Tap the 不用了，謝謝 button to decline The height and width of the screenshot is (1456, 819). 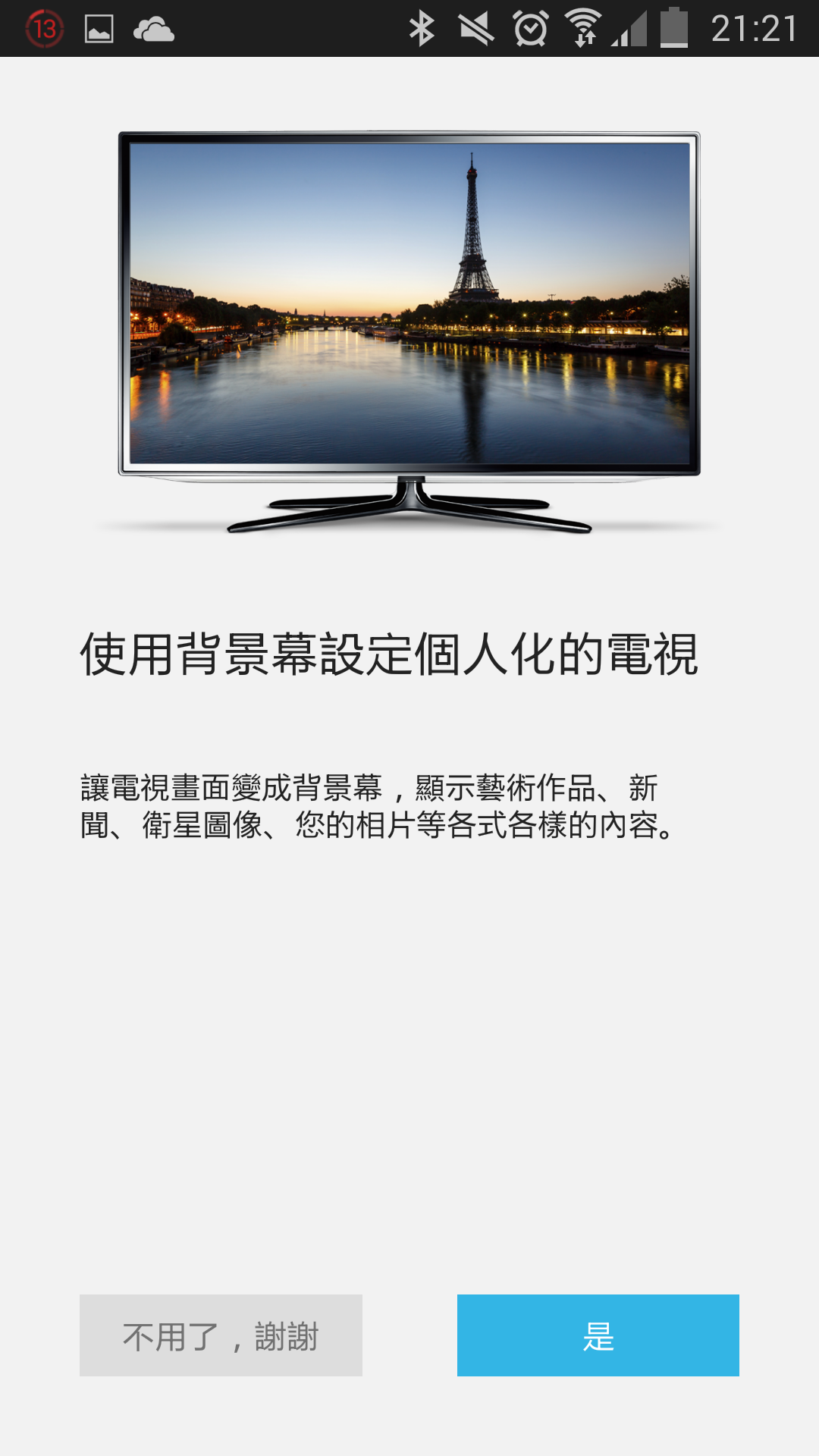coord(221,1335)
